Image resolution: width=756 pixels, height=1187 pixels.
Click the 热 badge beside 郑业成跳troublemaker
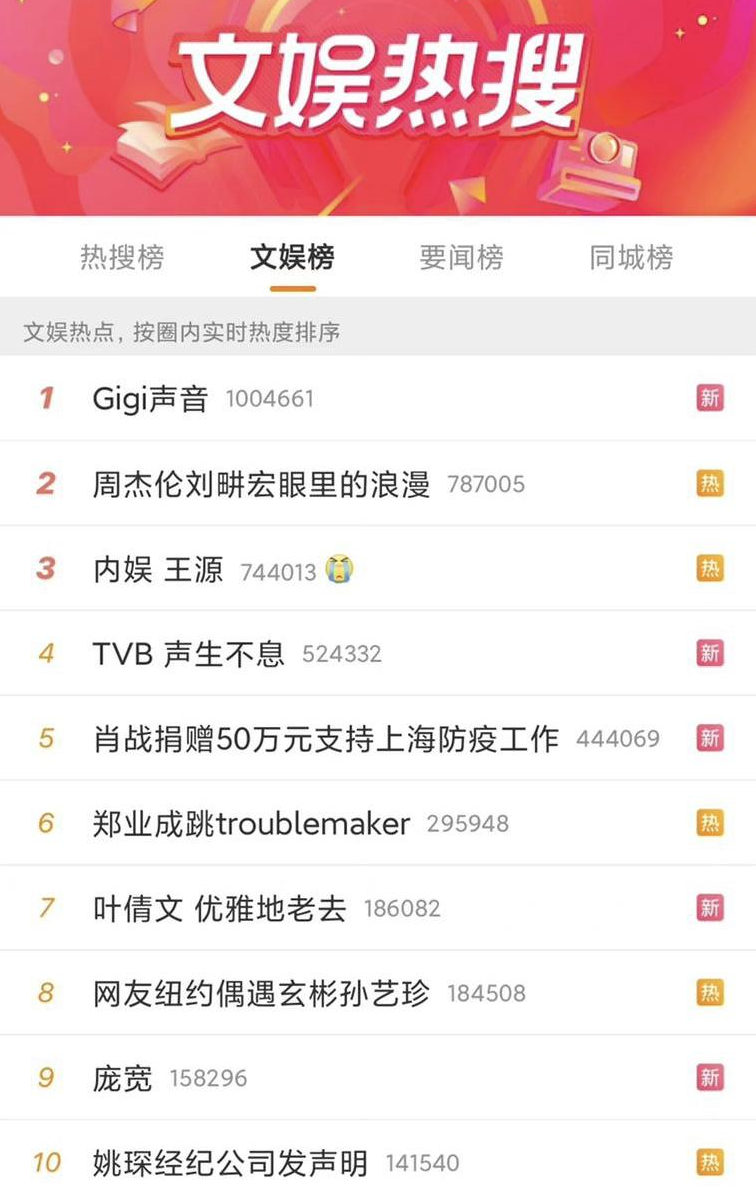tap(710, 823)
